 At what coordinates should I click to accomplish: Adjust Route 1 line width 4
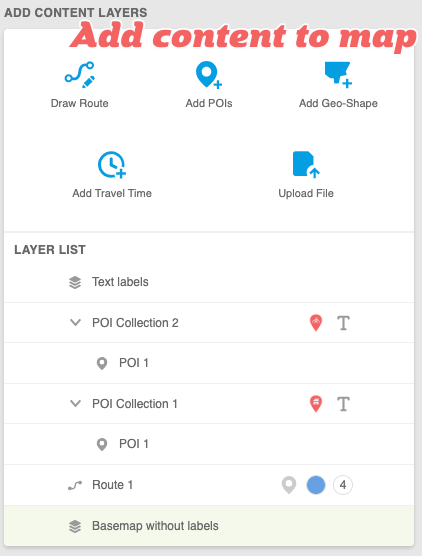(x=343, y=485)
